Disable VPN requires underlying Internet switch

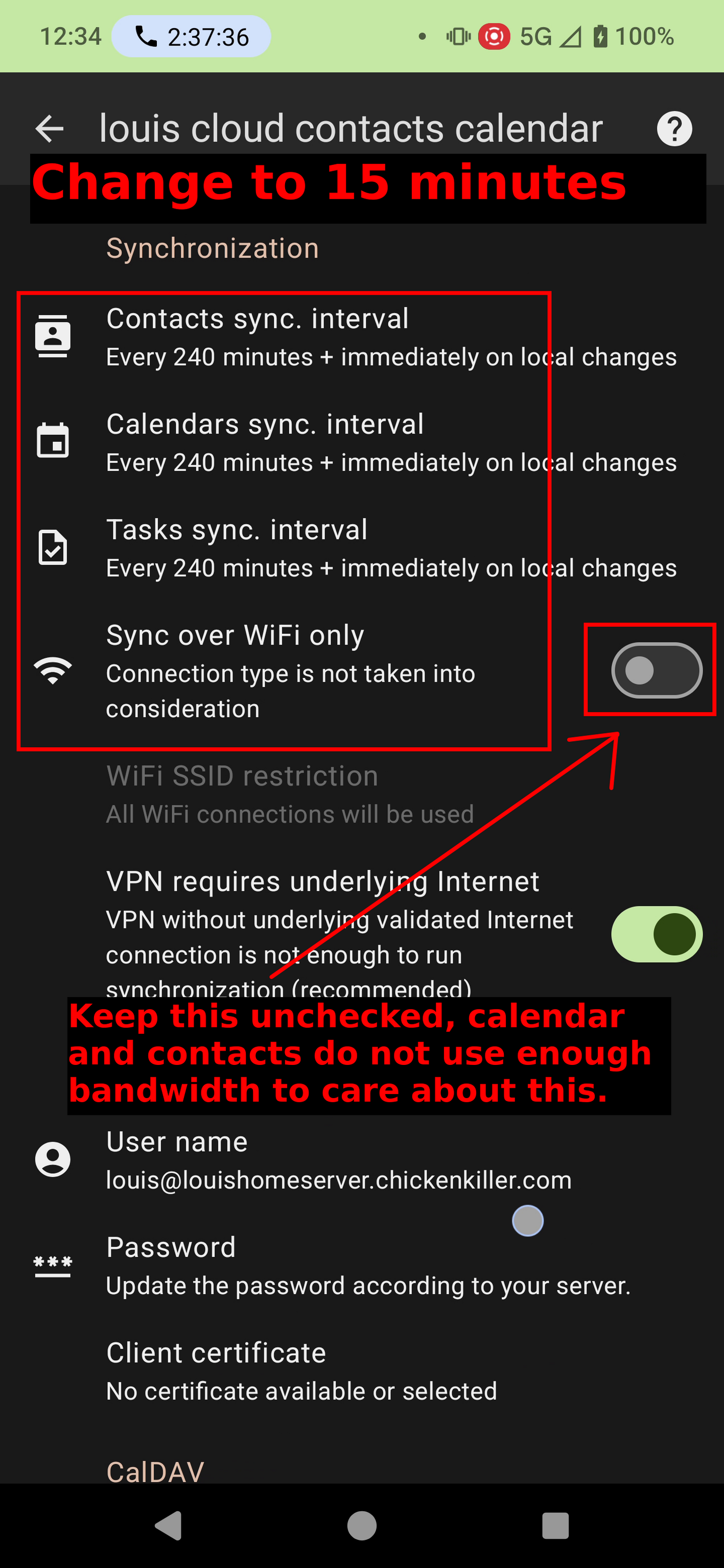pos(657,934)
